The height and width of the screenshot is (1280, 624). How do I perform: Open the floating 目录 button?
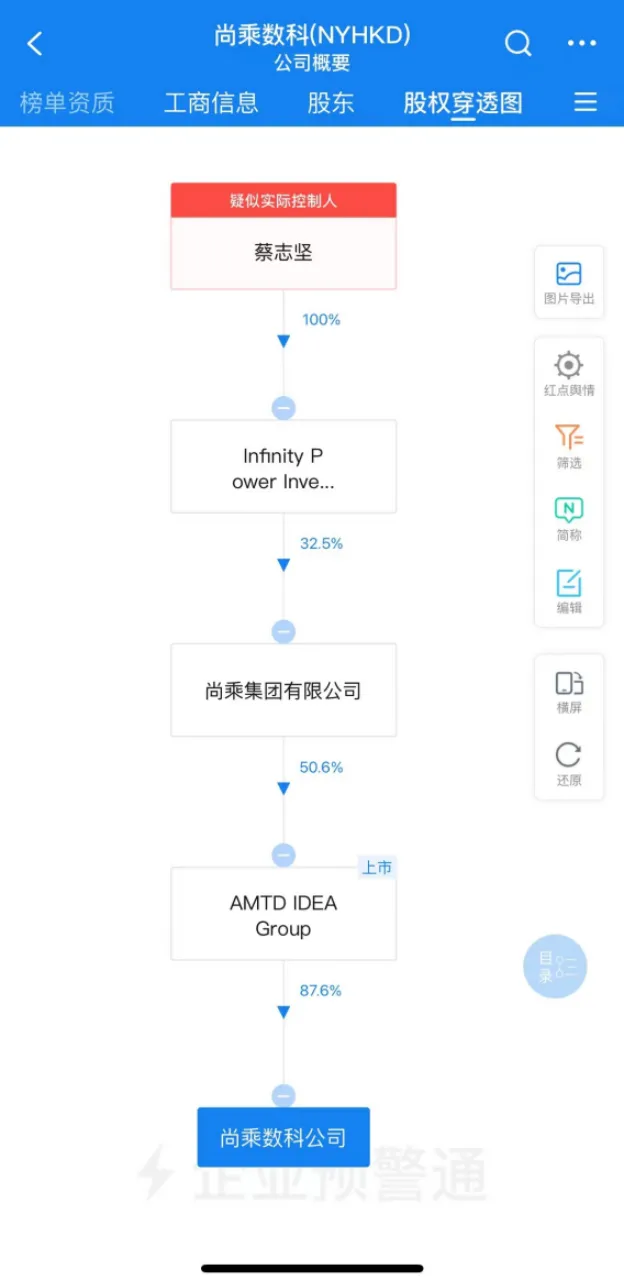pyautogui.click(x=555, y=966)
